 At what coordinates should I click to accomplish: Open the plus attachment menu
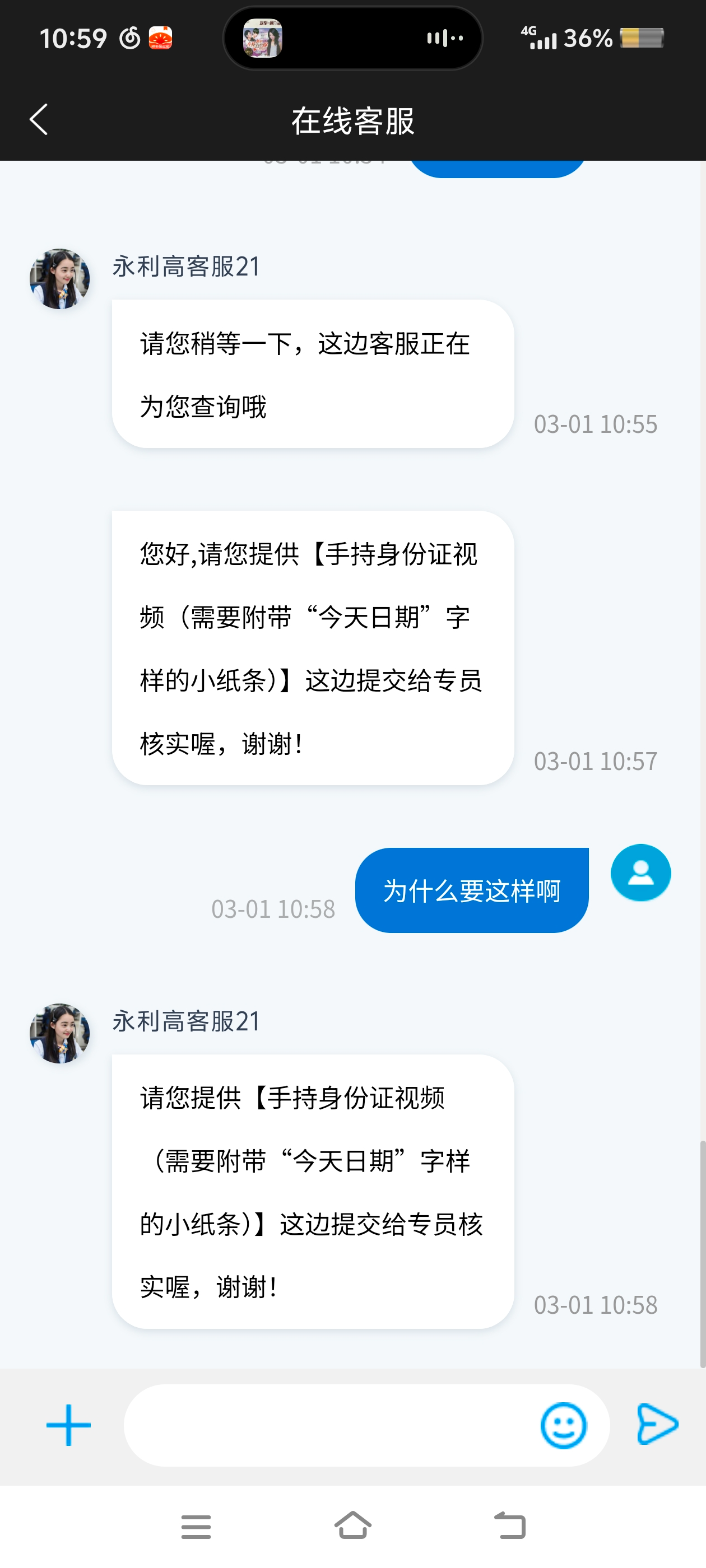[x=68, y=1425]
